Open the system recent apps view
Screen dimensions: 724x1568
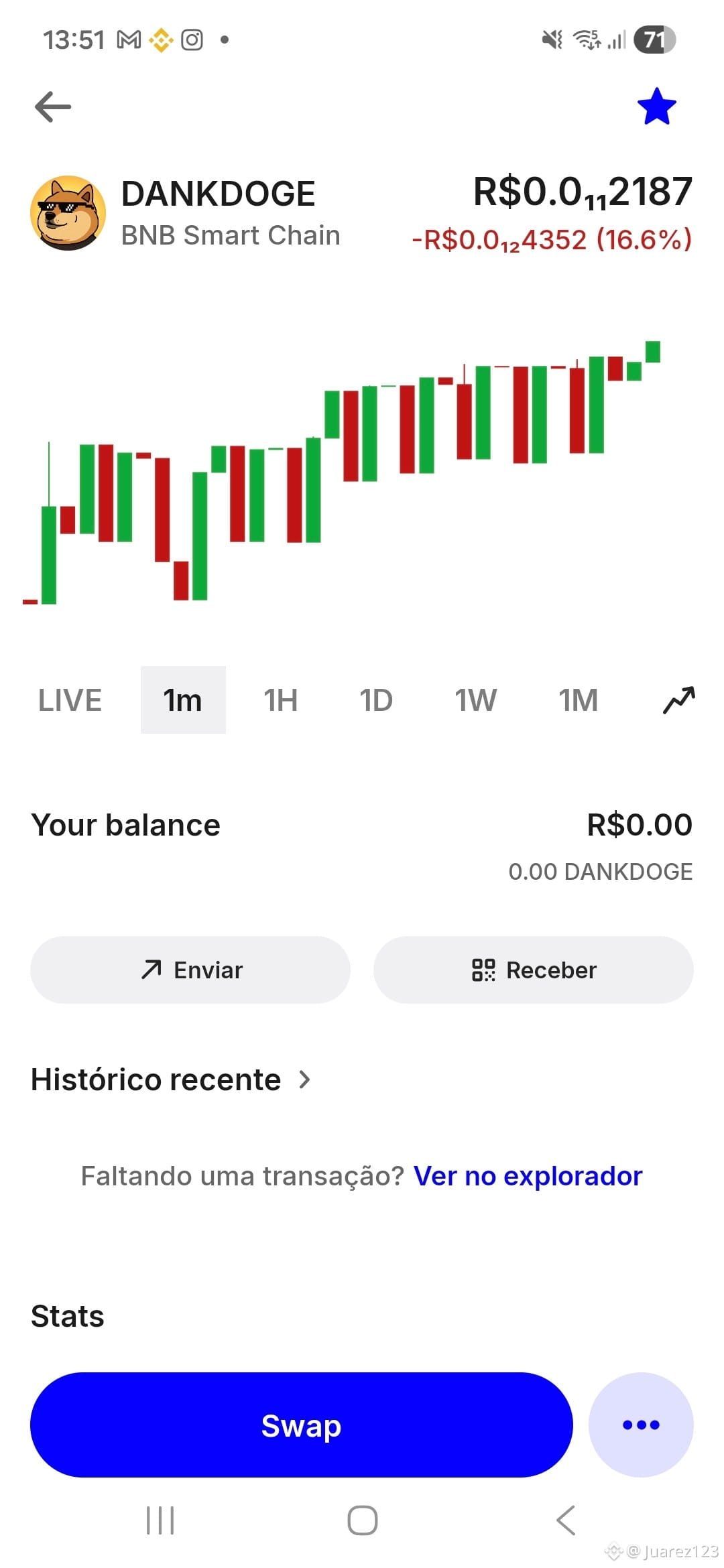click(x=160, y=1520)
